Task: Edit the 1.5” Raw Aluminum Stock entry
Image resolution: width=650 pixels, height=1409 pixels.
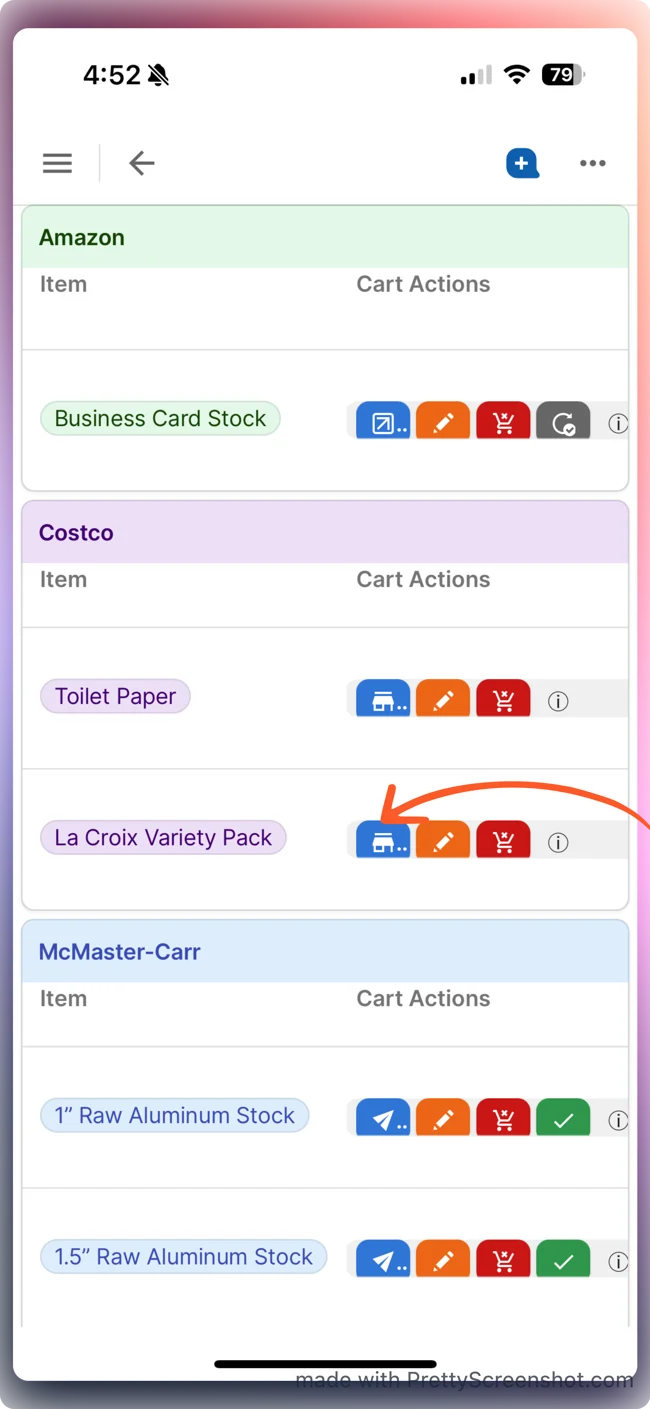Action: coord(443,1260)
